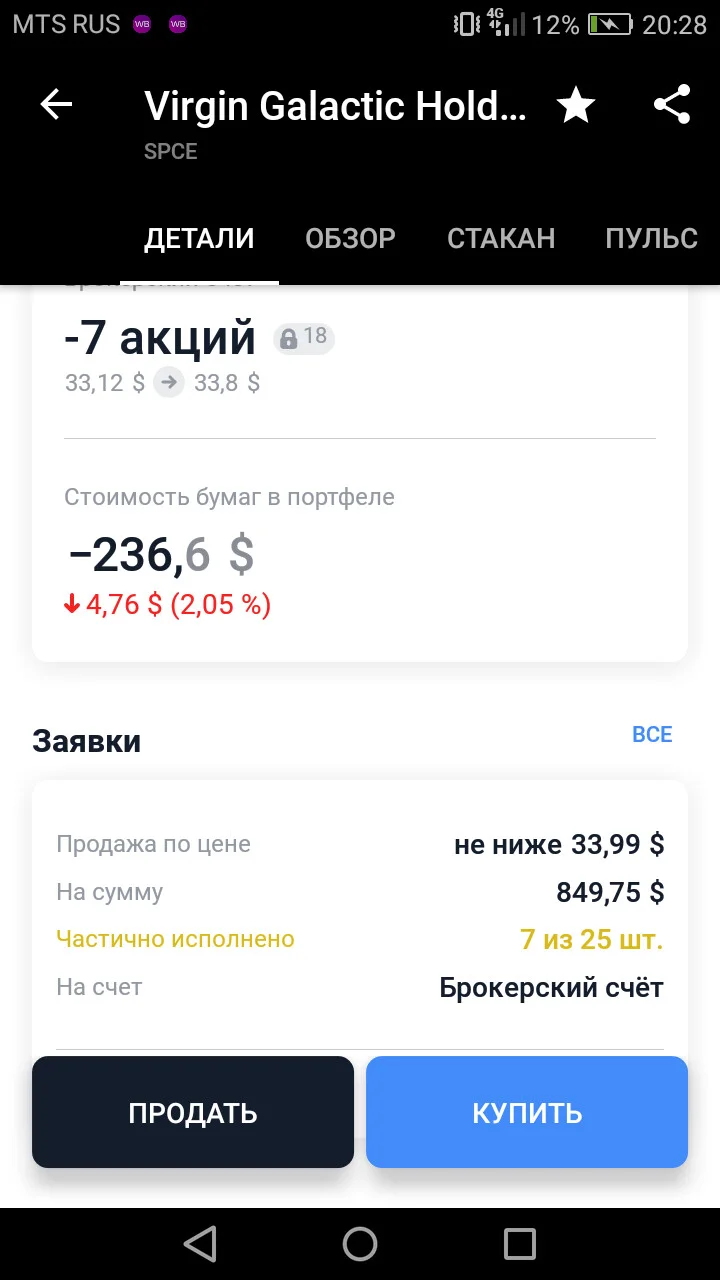720x1280 pixels.
Task: Switch to the ОБЗОР tab
Action: (x=350, y=238)
